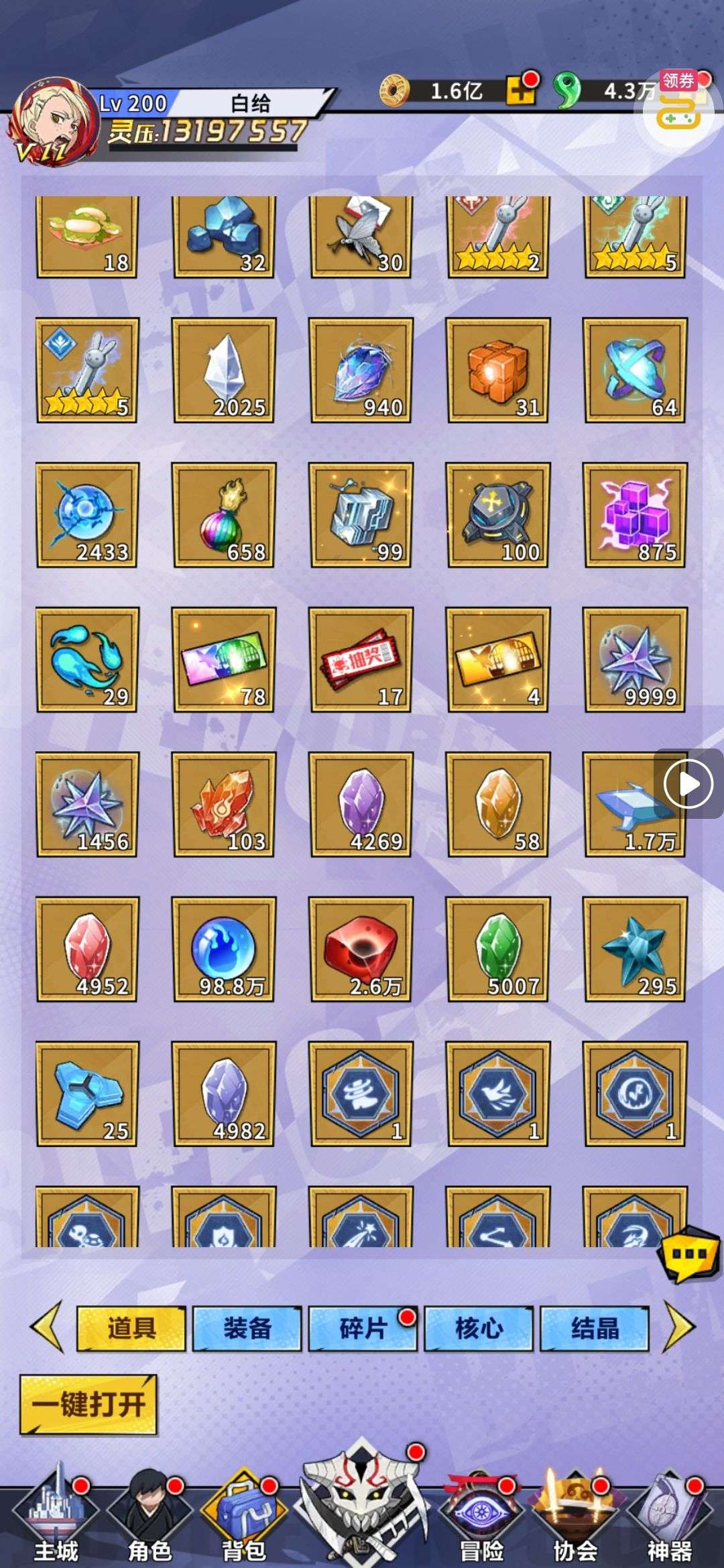Open the 核心 tab
This screenshot has height=1568, width=724.
(x=479, y=1328)
